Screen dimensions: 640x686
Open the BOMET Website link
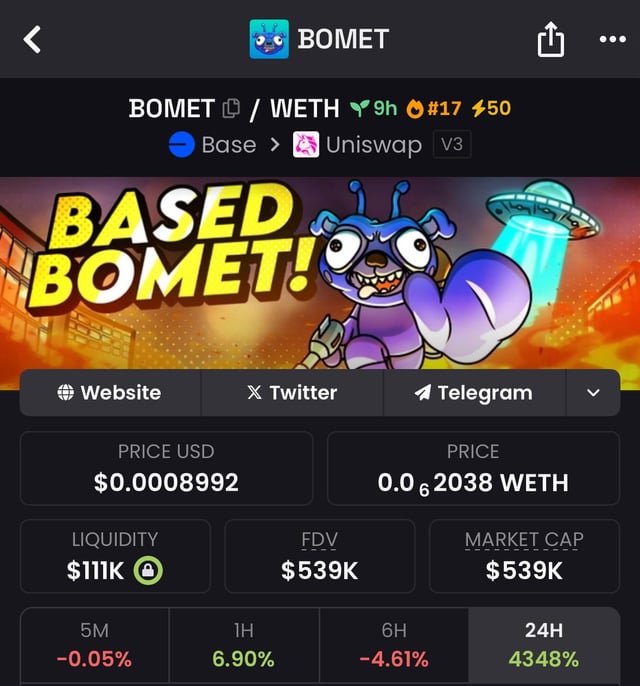tap(110, 393)
